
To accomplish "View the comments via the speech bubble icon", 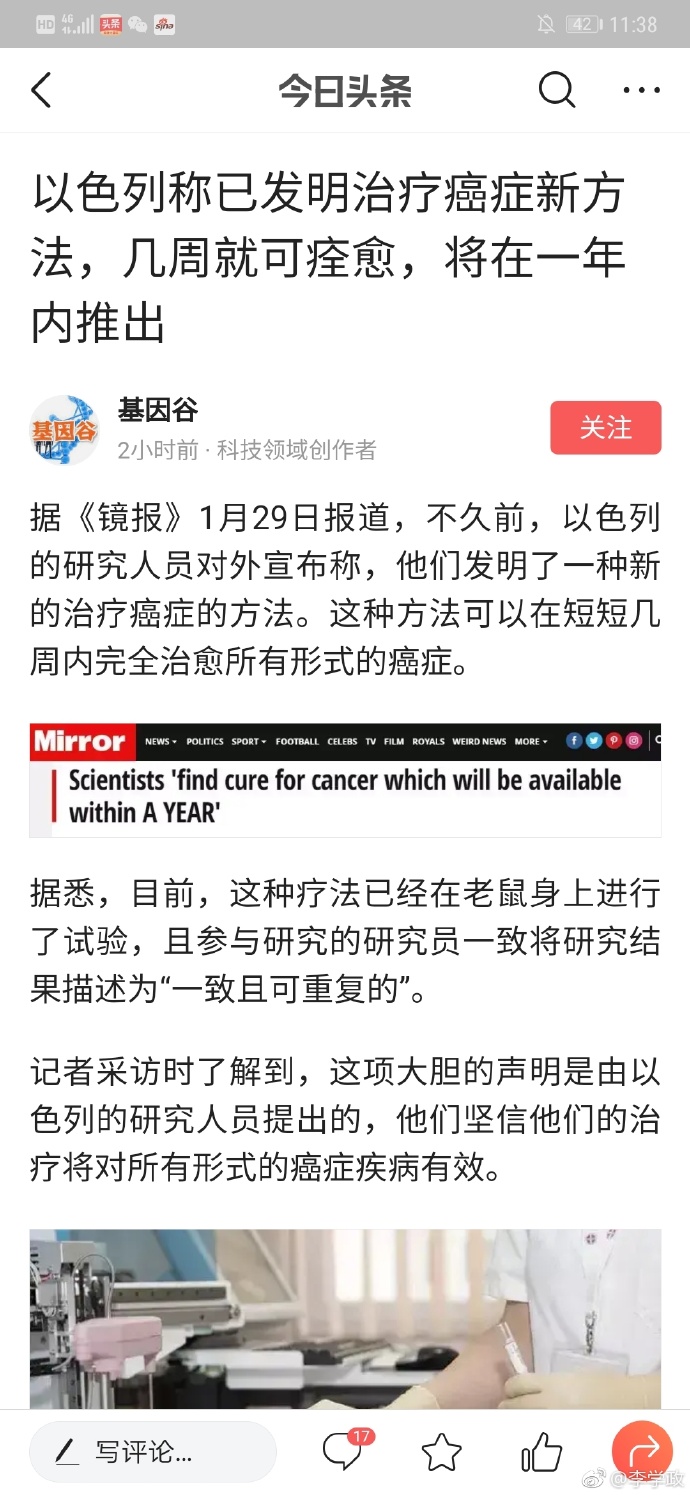I will pos(343,1451).
